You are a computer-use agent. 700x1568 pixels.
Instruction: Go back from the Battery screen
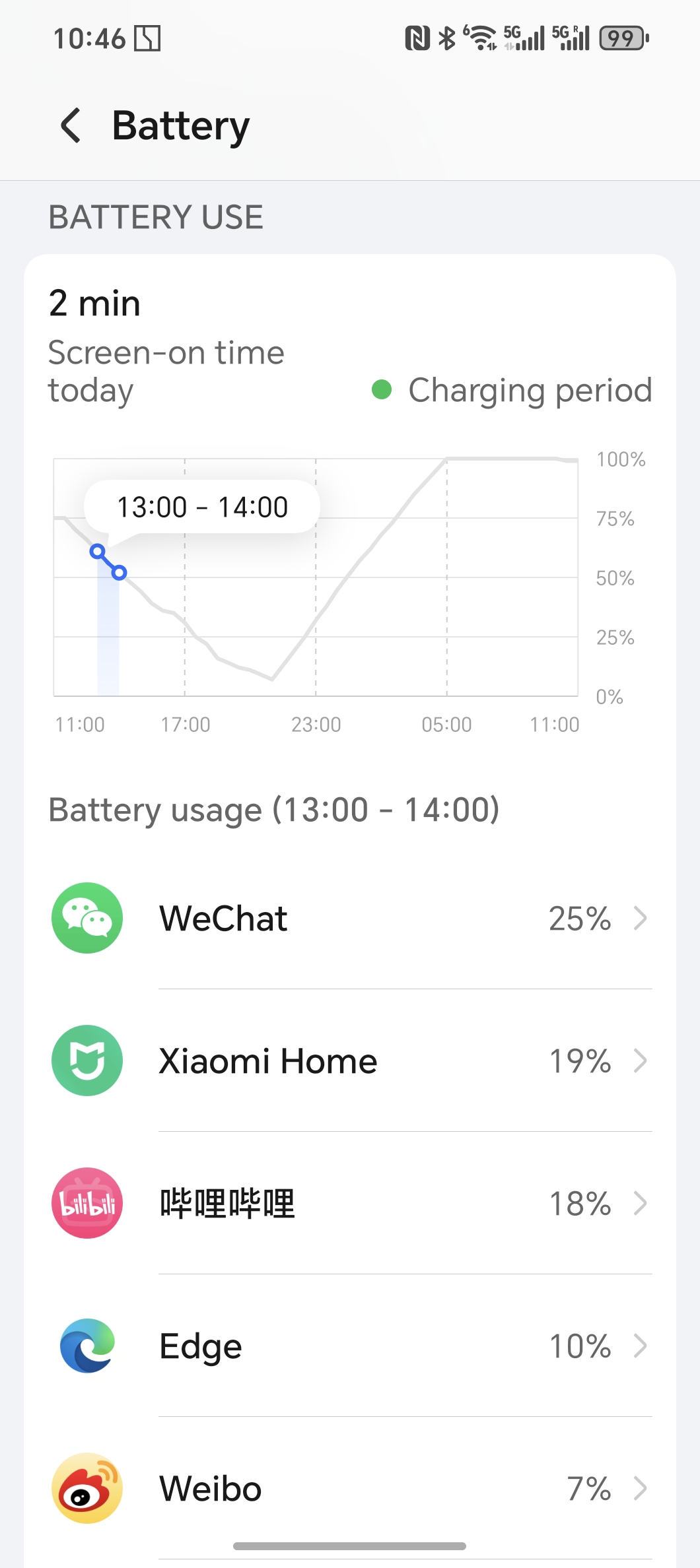point(71,125)
